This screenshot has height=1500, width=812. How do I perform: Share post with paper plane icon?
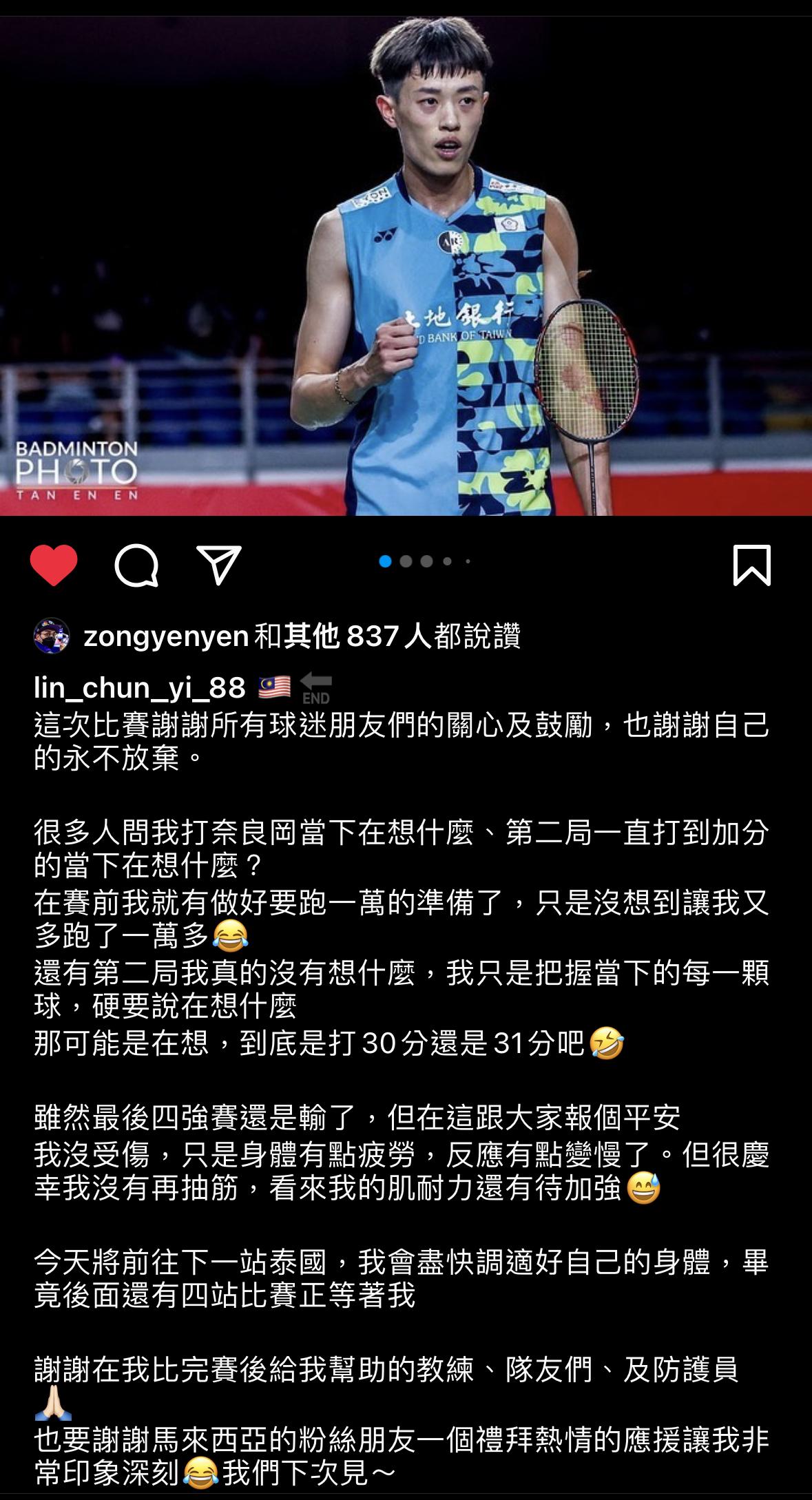(218, 565)
